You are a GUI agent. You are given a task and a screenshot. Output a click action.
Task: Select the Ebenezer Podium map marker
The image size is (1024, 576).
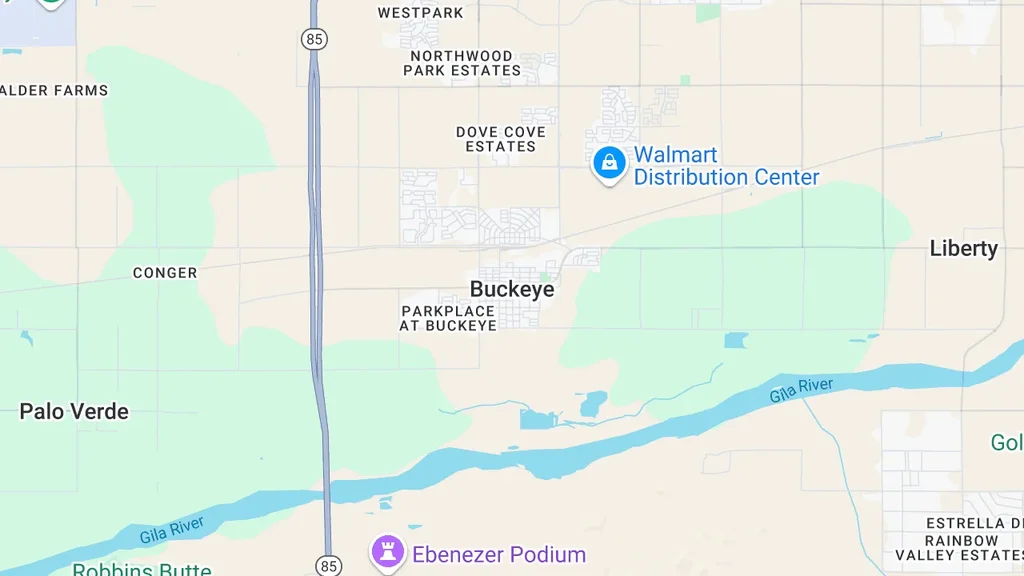[x=387, y=551]
